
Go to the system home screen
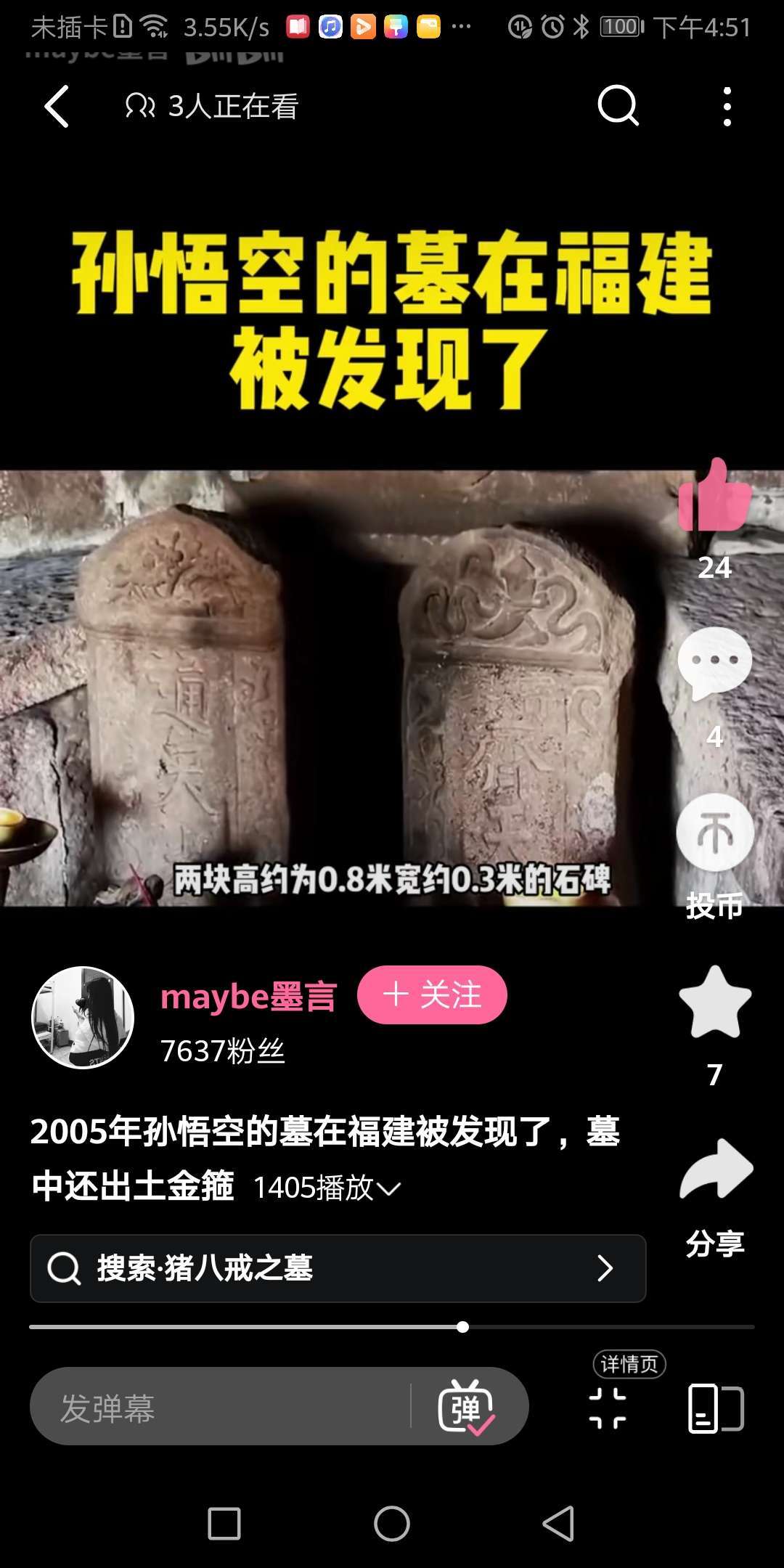pos(392,1523)
